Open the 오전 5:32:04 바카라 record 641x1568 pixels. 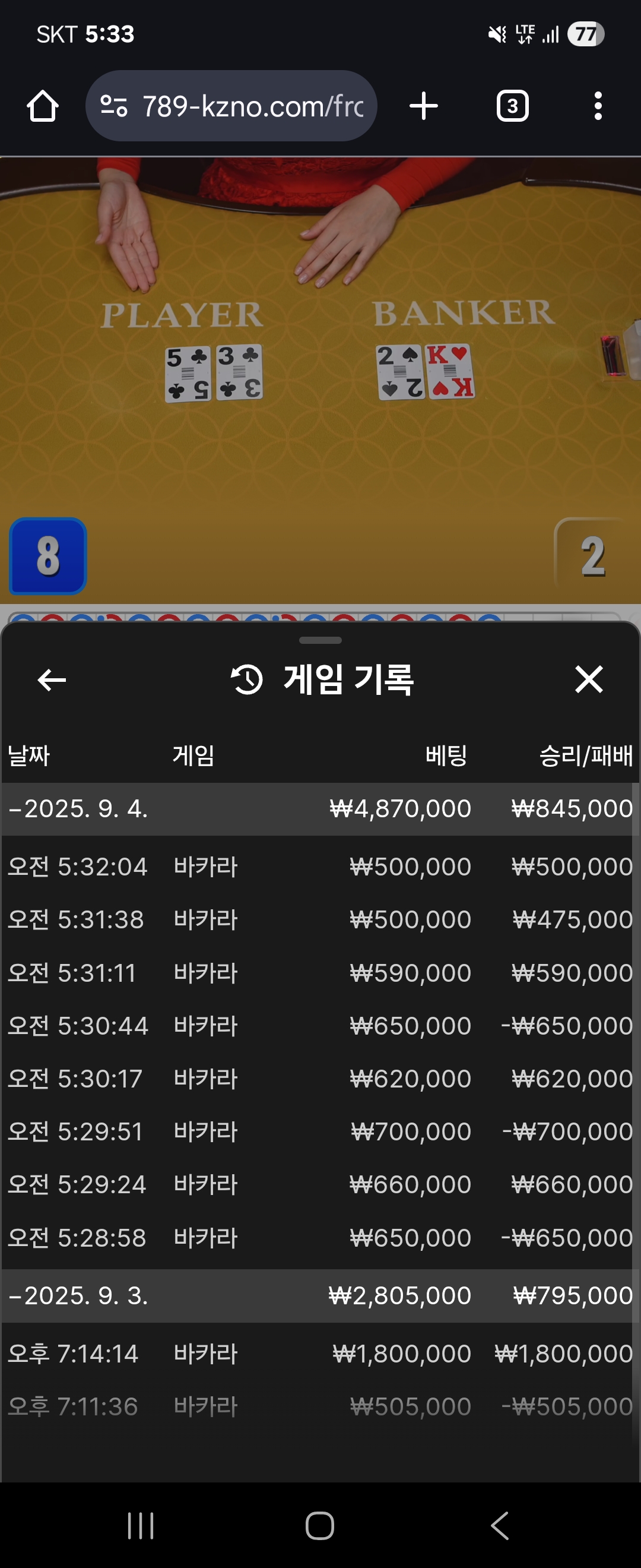[320, 867]
